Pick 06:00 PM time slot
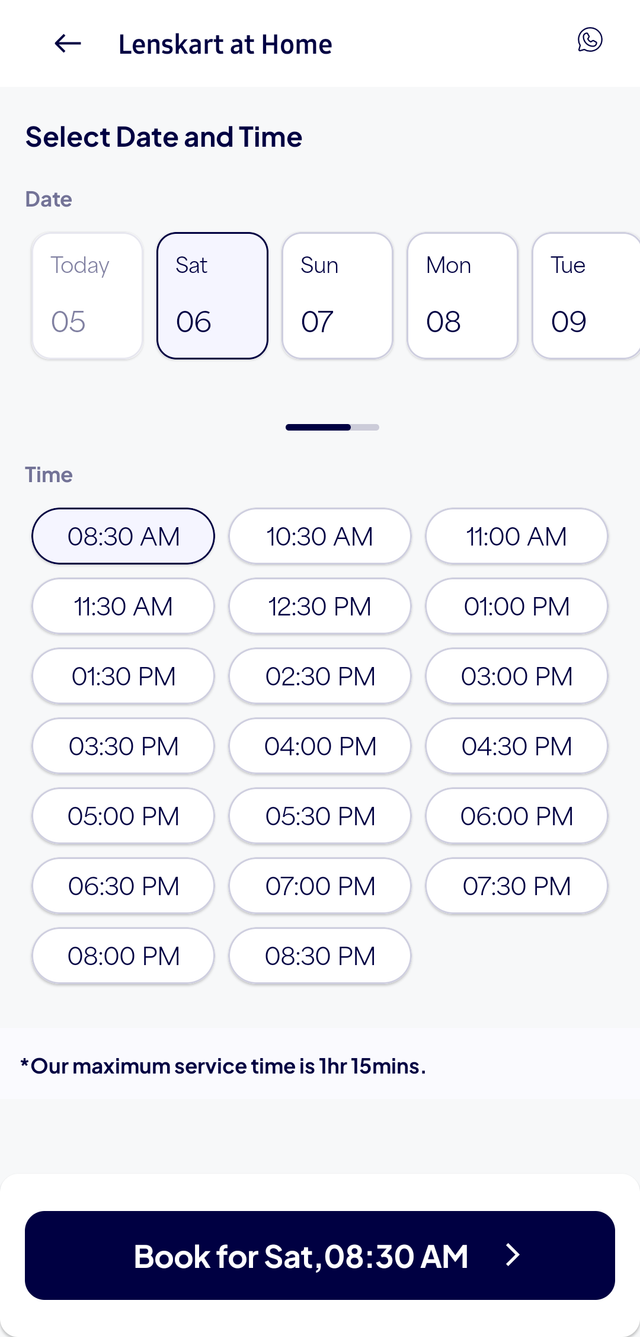Image resolution: width=640 pixels, height=1337 pixels. (x=517, y=817)
